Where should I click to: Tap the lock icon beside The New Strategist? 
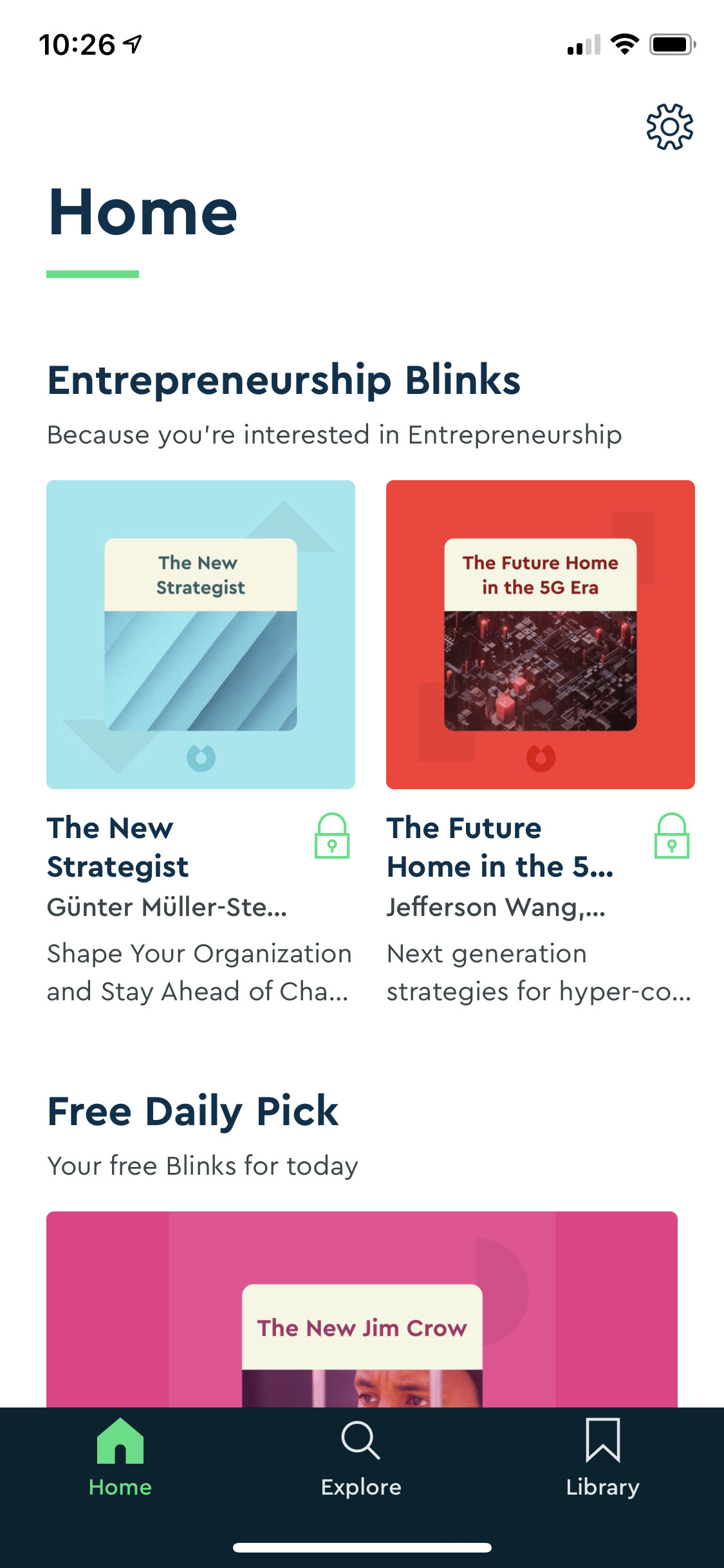click(x=331, y=836)
